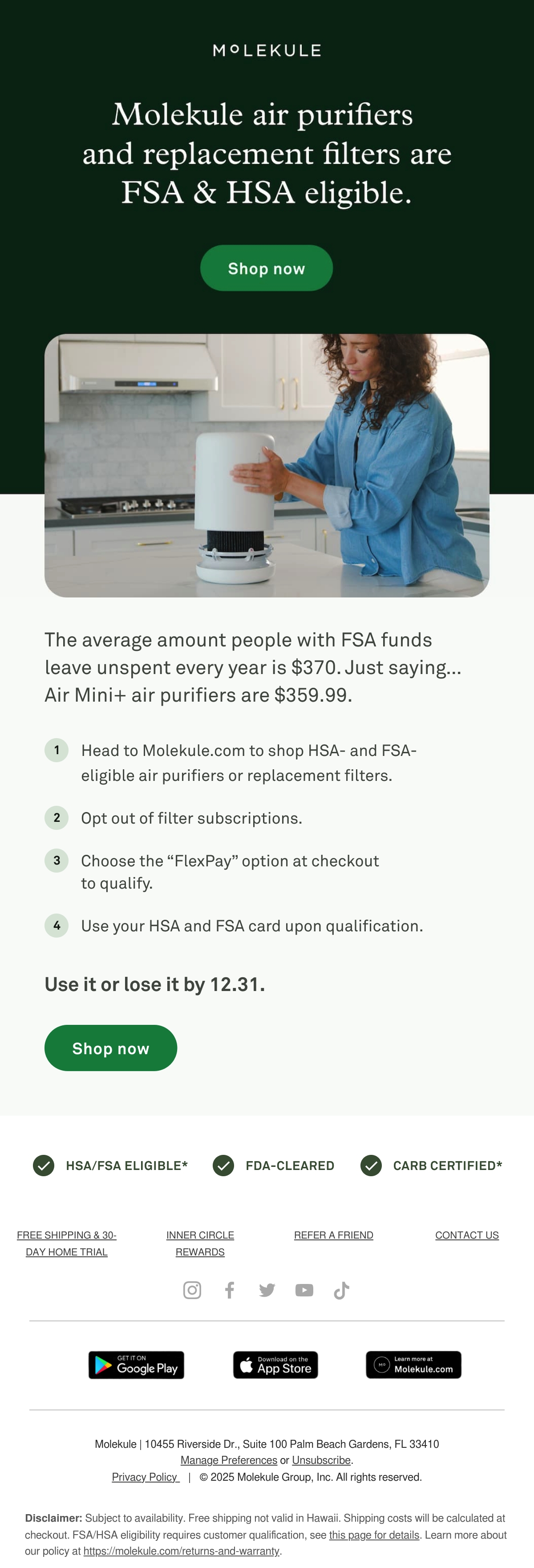Open Molekule's YouTube channel
The height and width of the screenshot is (1568, 534).
[x=304, y=1290]
